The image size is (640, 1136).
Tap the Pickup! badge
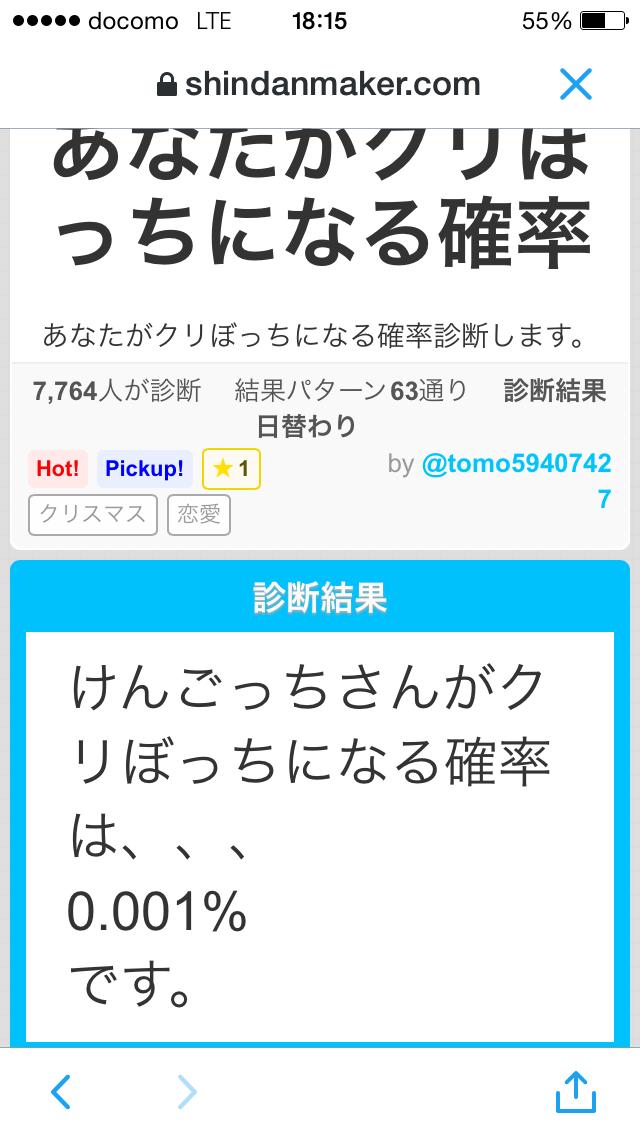(x=145, y=468)
